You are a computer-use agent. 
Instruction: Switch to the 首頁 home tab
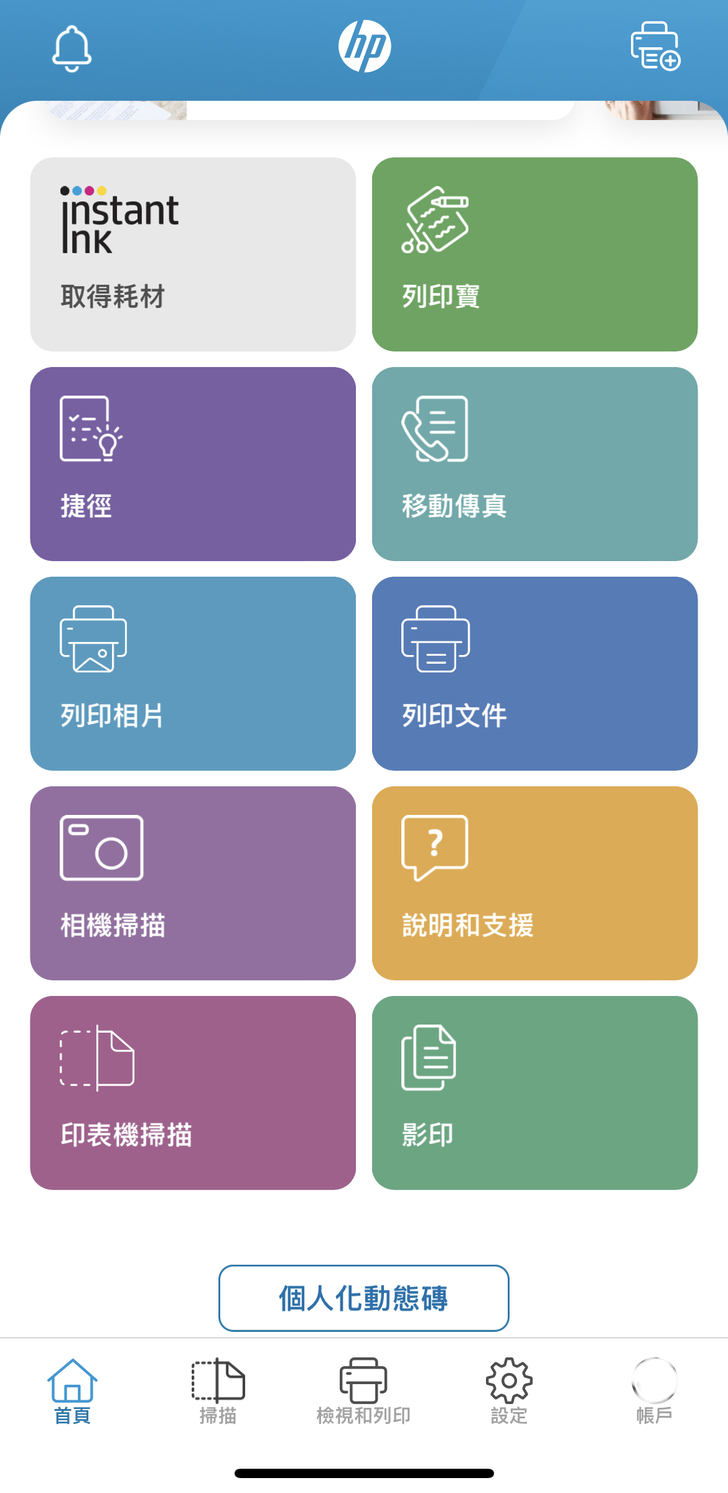pyautogui.click(x=72, y=1392)
